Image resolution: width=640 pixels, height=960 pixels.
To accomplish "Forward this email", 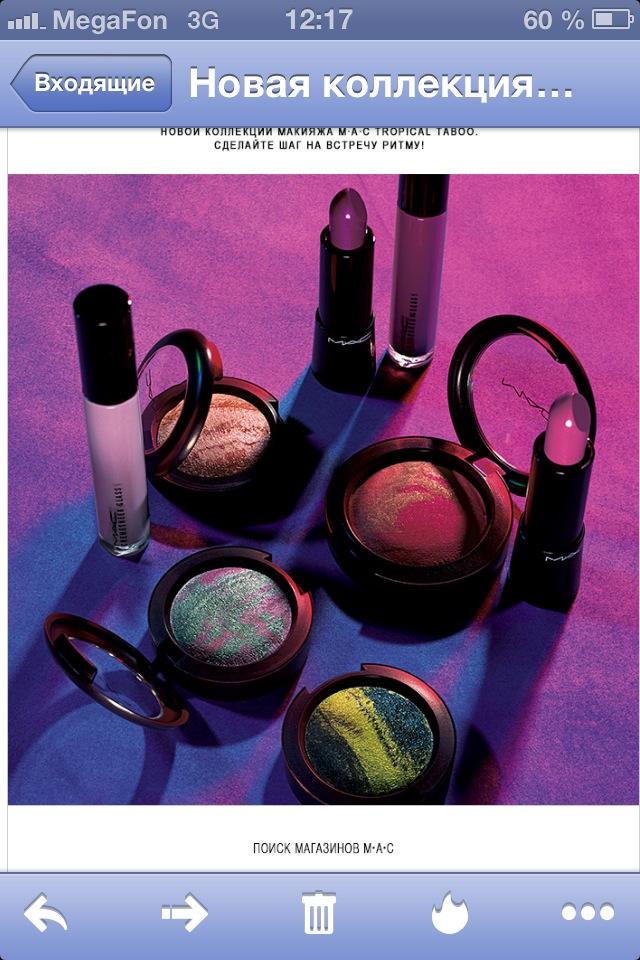I will tap(184, 913).
